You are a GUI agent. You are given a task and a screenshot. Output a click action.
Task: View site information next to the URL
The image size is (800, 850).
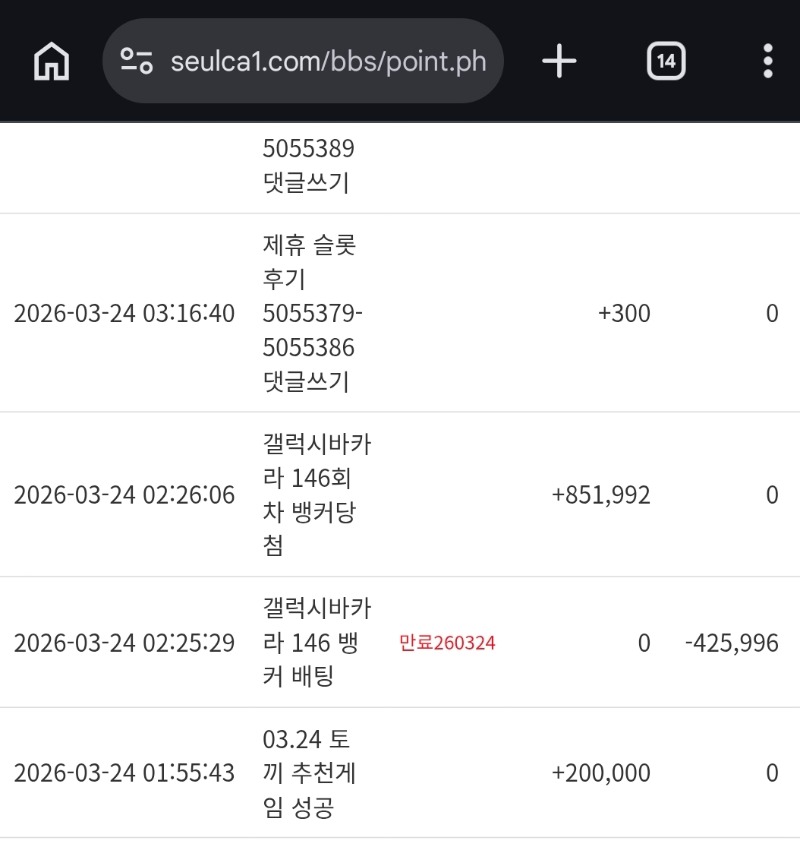[x=137, y=62]
